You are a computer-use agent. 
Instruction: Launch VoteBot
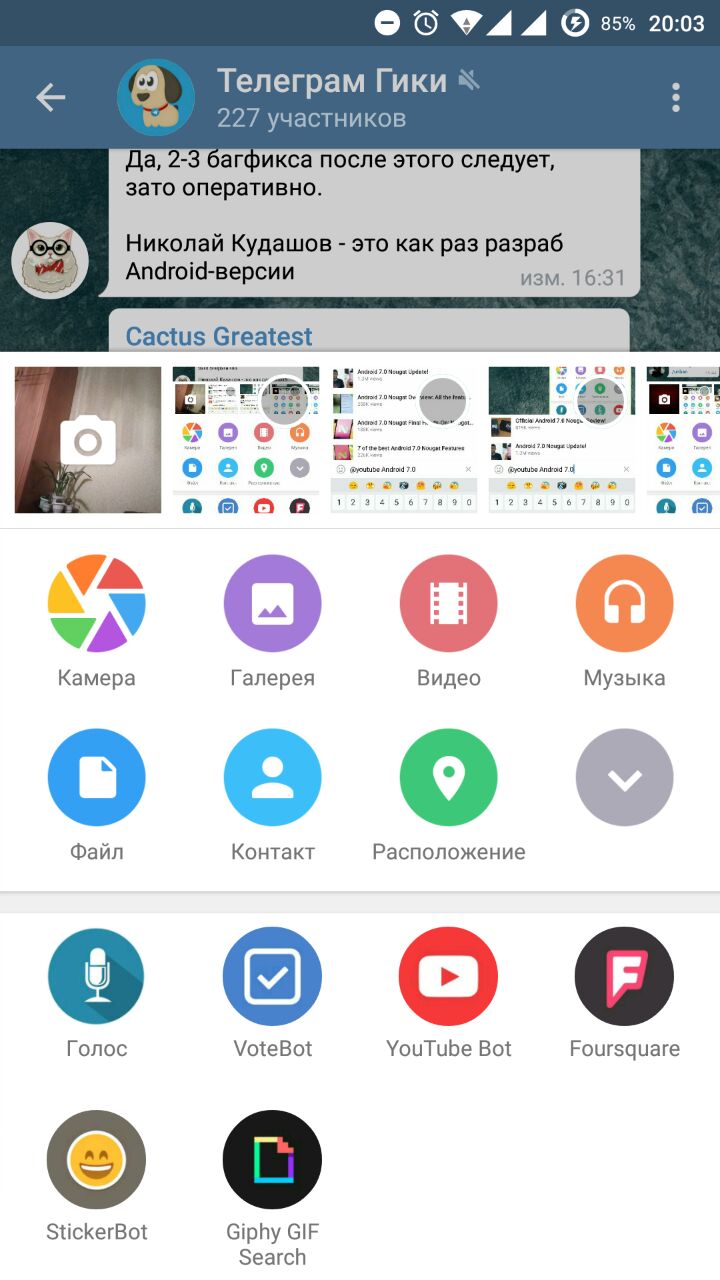tap(272, 977)
